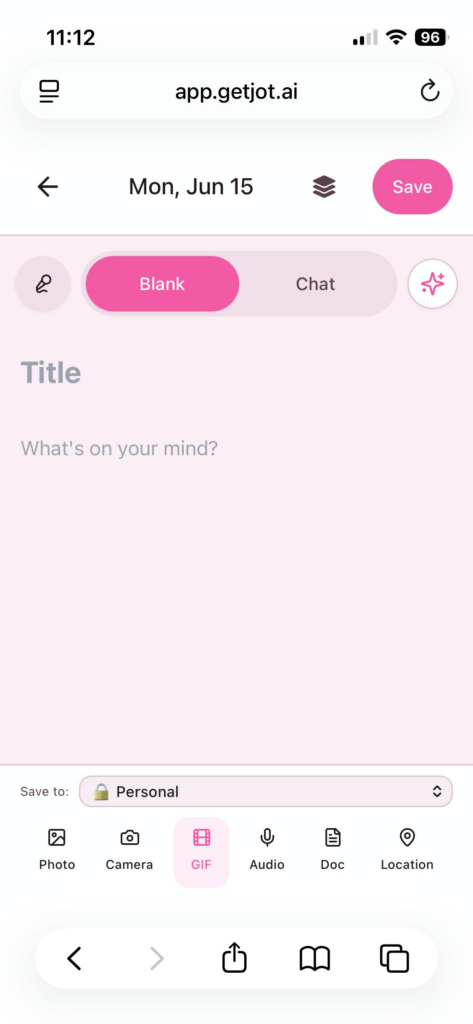
Task: Open the Camera option
Action: coord(129,849)
